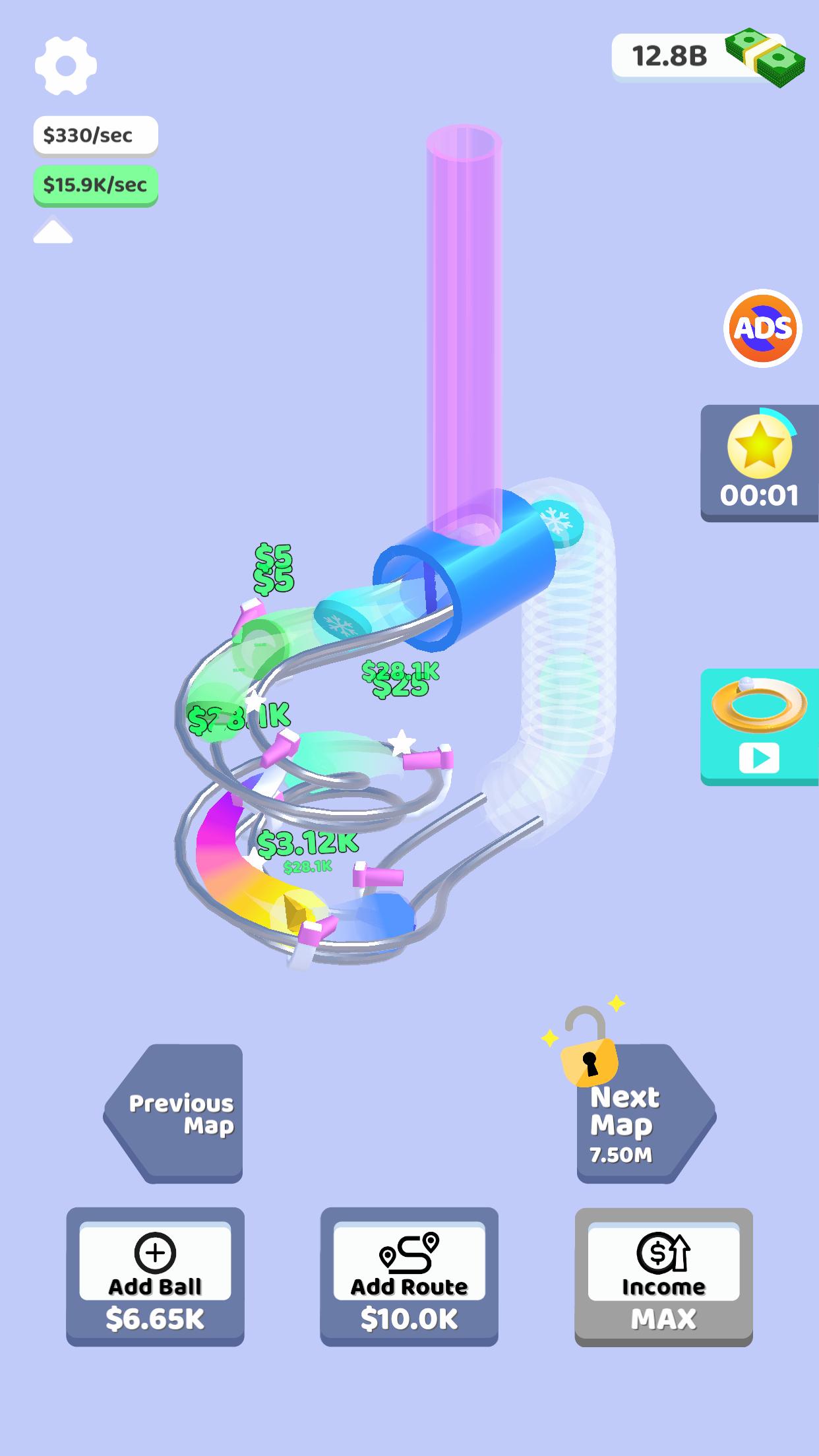Buy Add Ball for $6.65K
Screen dimensions: 819x1456
155,1276
